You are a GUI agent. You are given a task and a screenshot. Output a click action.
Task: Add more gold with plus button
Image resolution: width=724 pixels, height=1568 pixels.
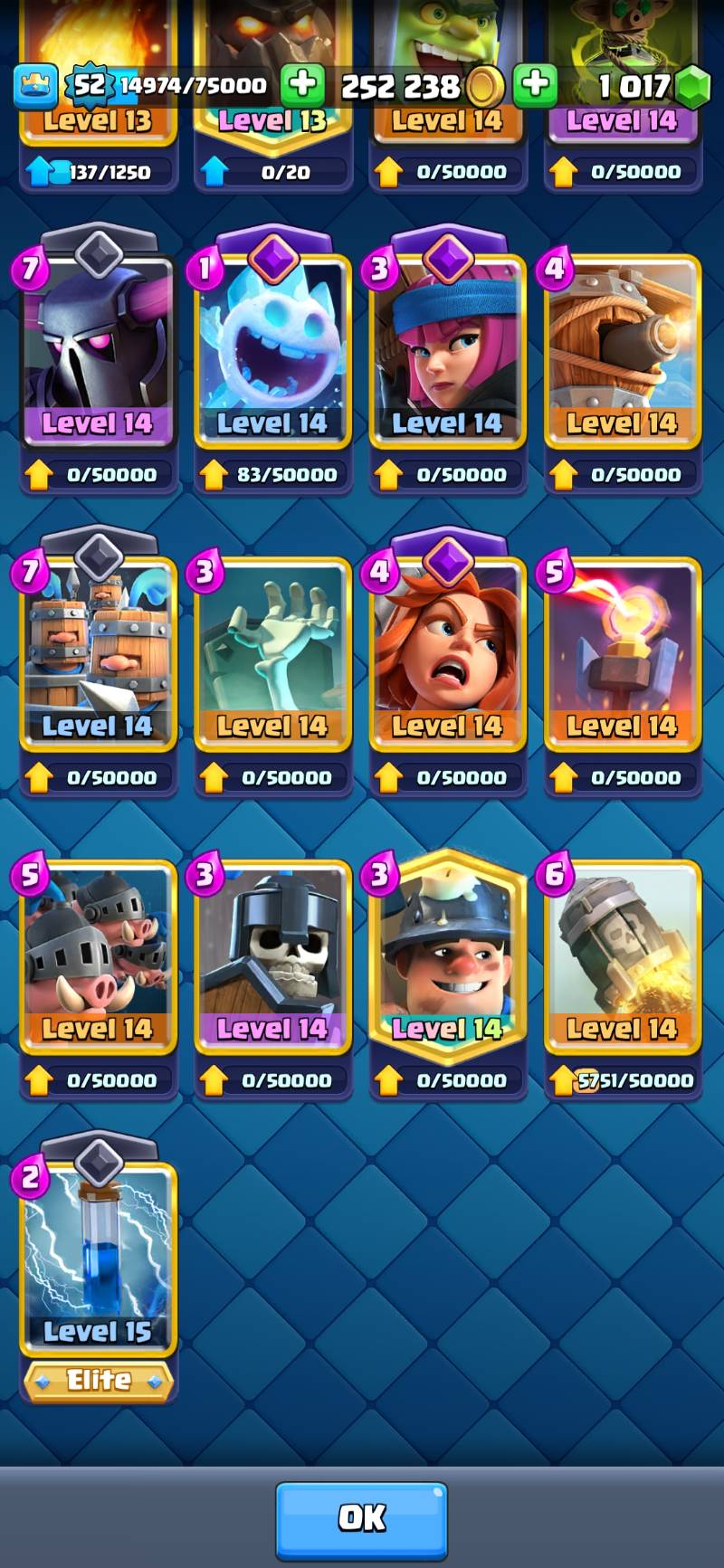pos(302,86)
